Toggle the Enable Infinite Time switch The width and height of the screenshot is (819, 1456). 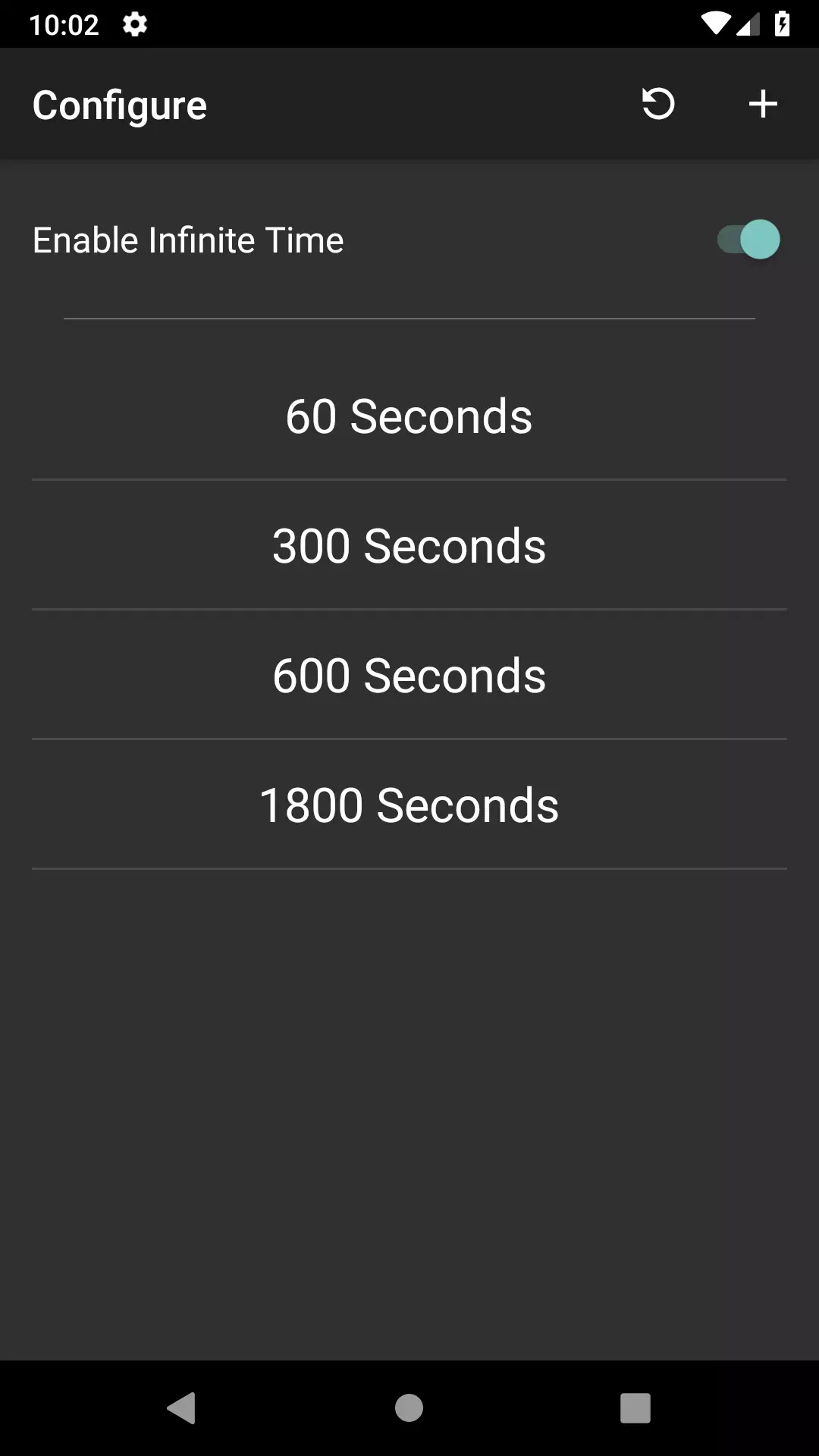748,240
